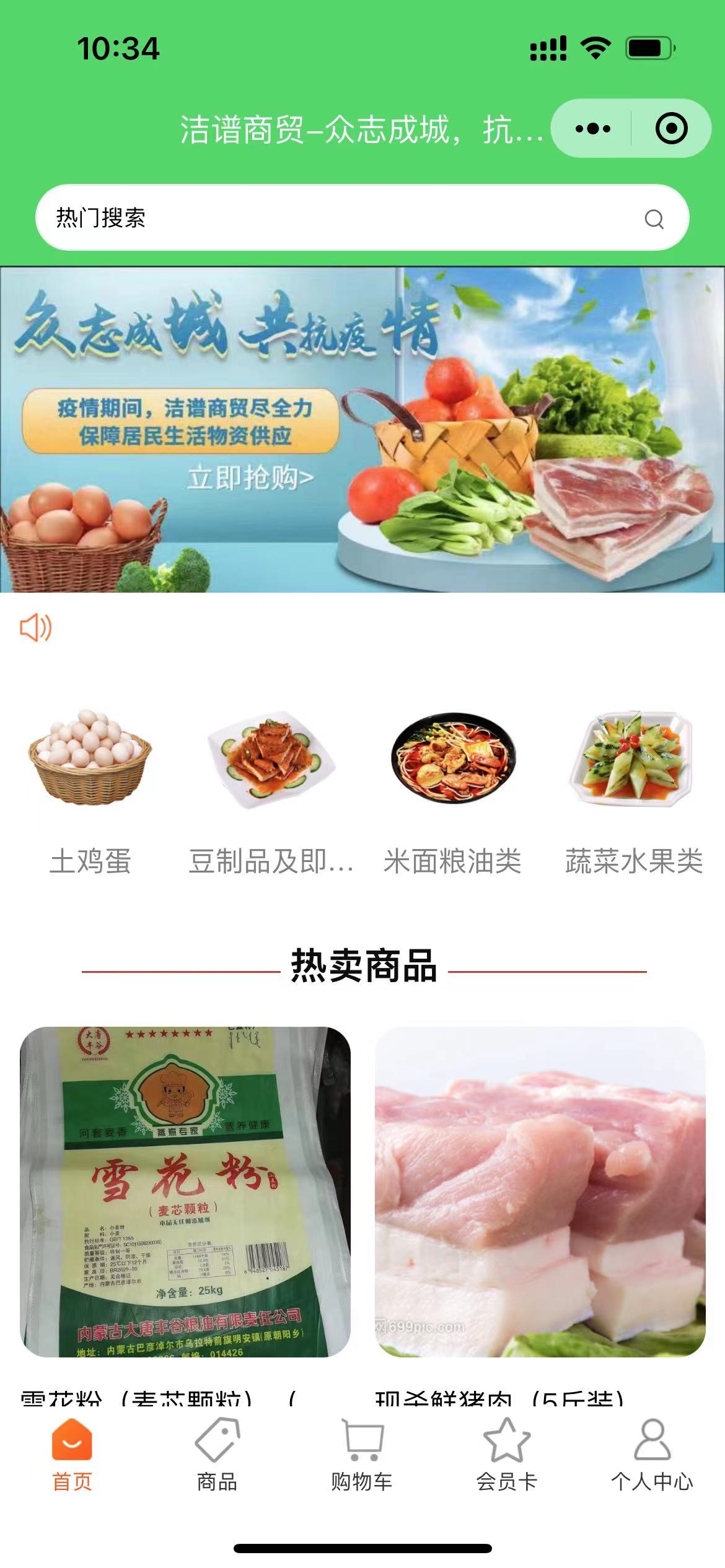
Task: Go to the 首页 tab
Action: [72, 1455]
